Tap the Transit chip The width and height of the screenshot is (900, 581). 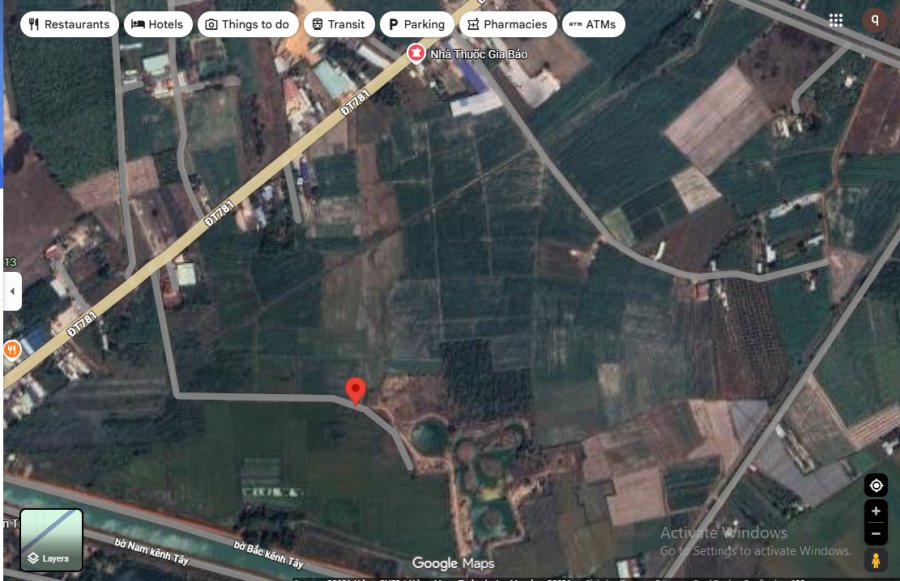pyautogui.click(x=338, y=24)
